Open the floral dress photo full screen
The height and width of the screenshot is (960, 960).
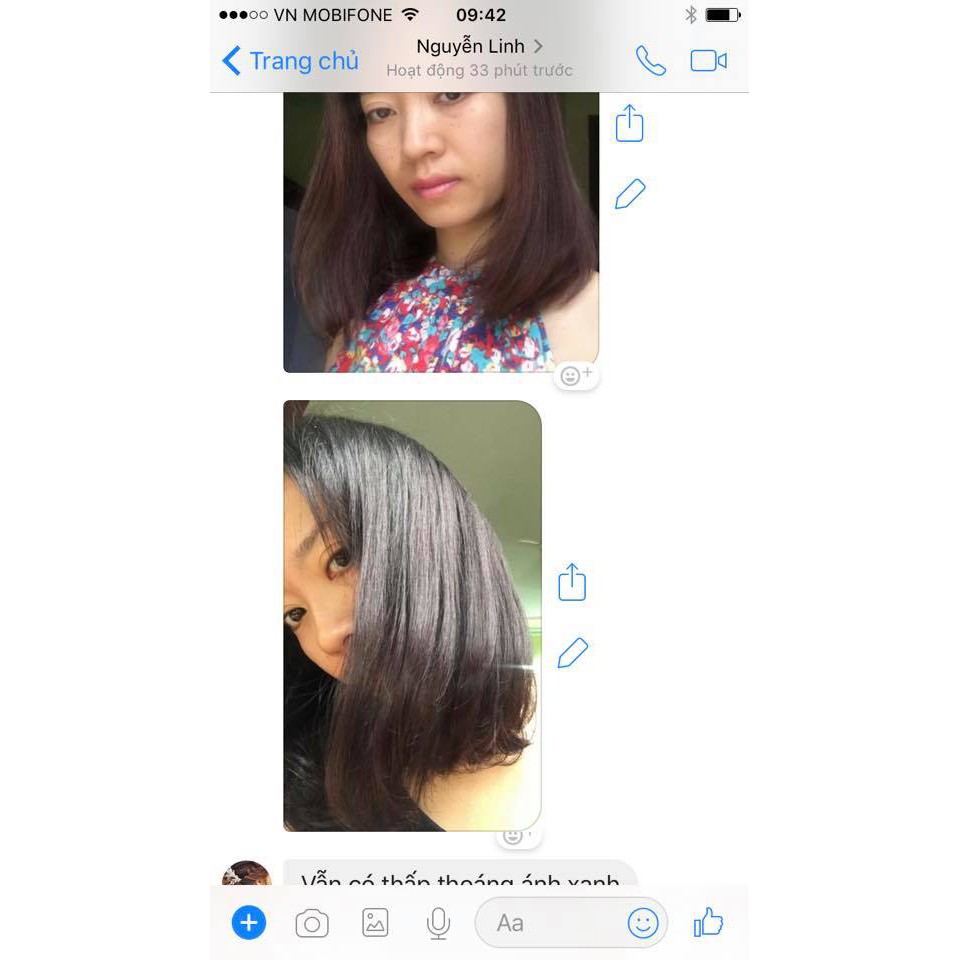click(440, 230)
